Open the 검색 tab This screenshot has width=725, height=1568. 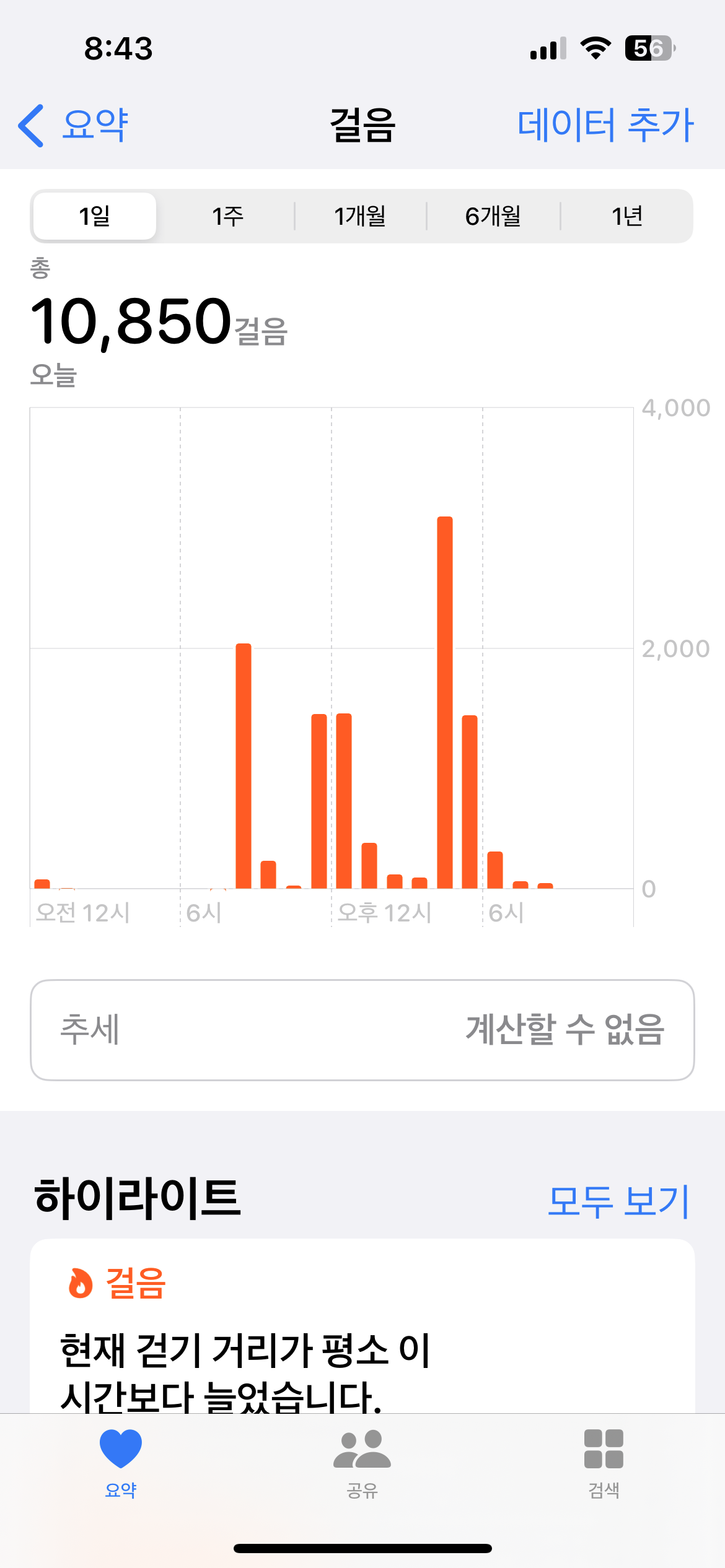pos(604,1463)
